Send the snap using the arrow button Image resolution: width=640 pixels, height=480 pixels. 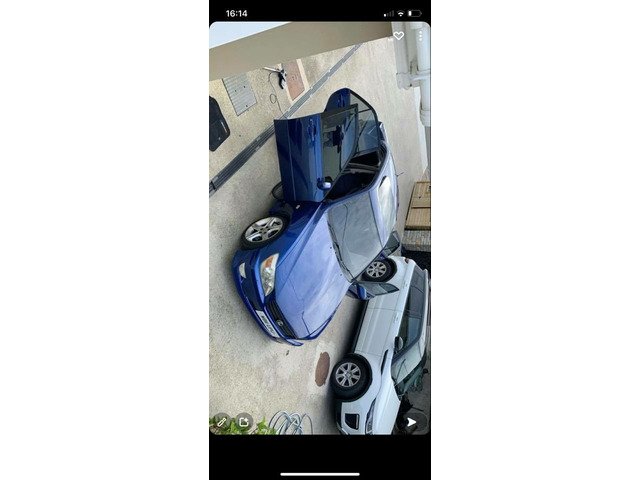[413, 422]
